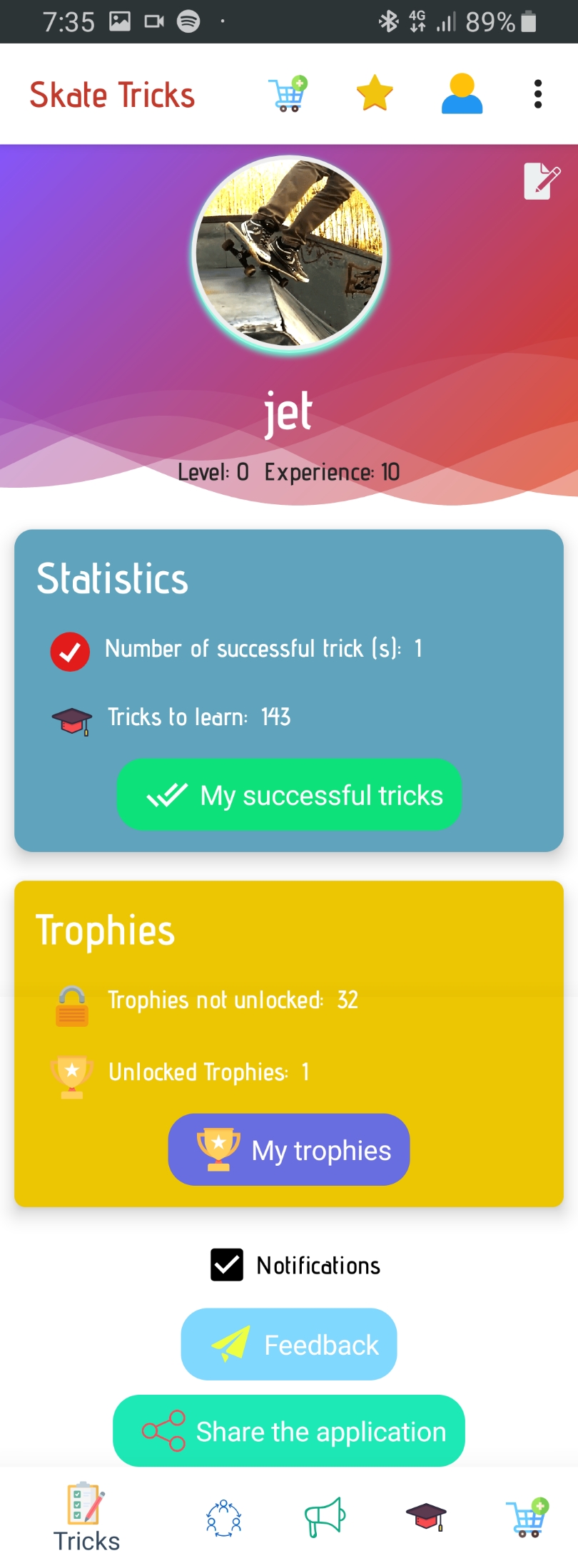The image size is (578, 1568).
Task: Share the application
Action: [x=289, y=1431]
